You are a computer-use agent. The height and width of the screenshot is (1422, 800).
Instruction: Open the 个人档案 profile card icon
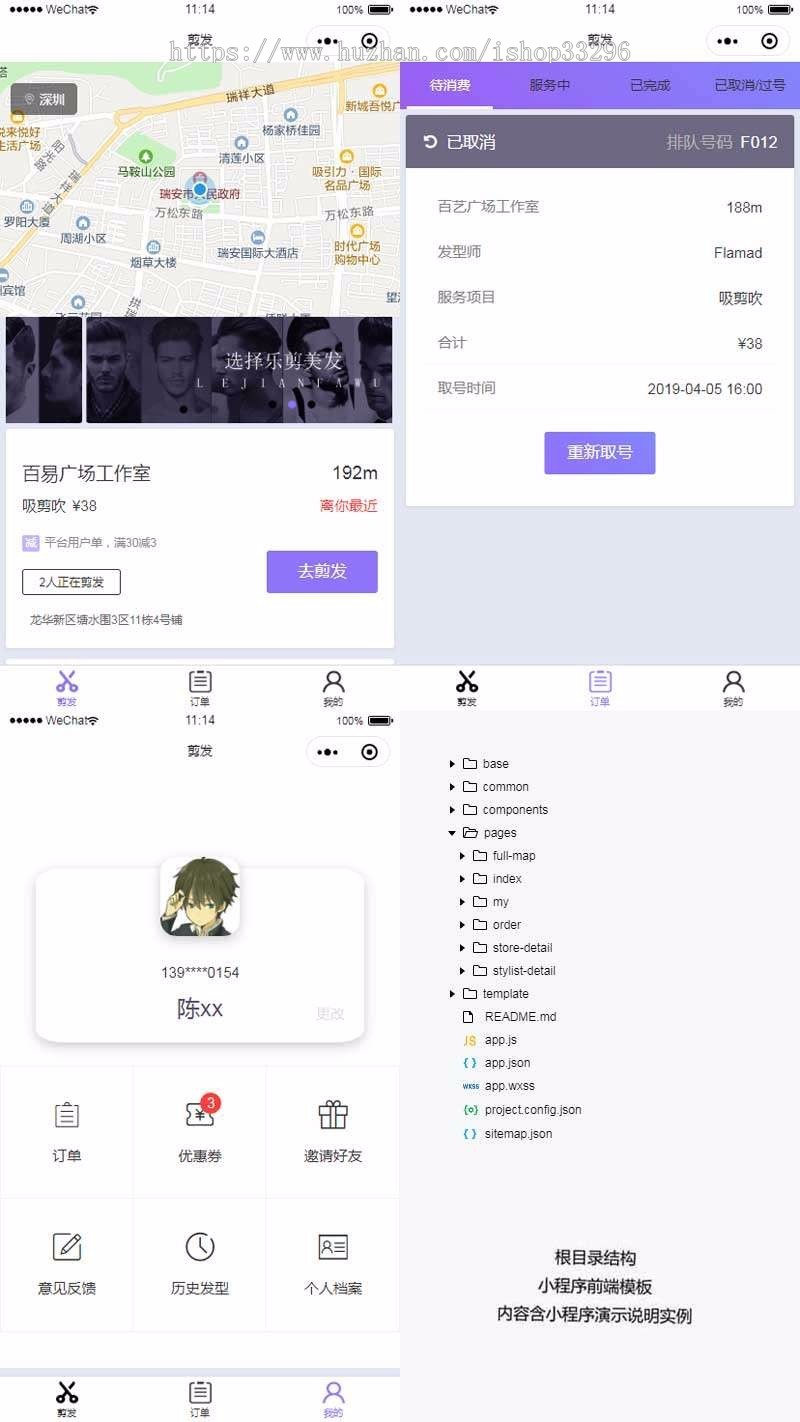[x=333, y=1247]
